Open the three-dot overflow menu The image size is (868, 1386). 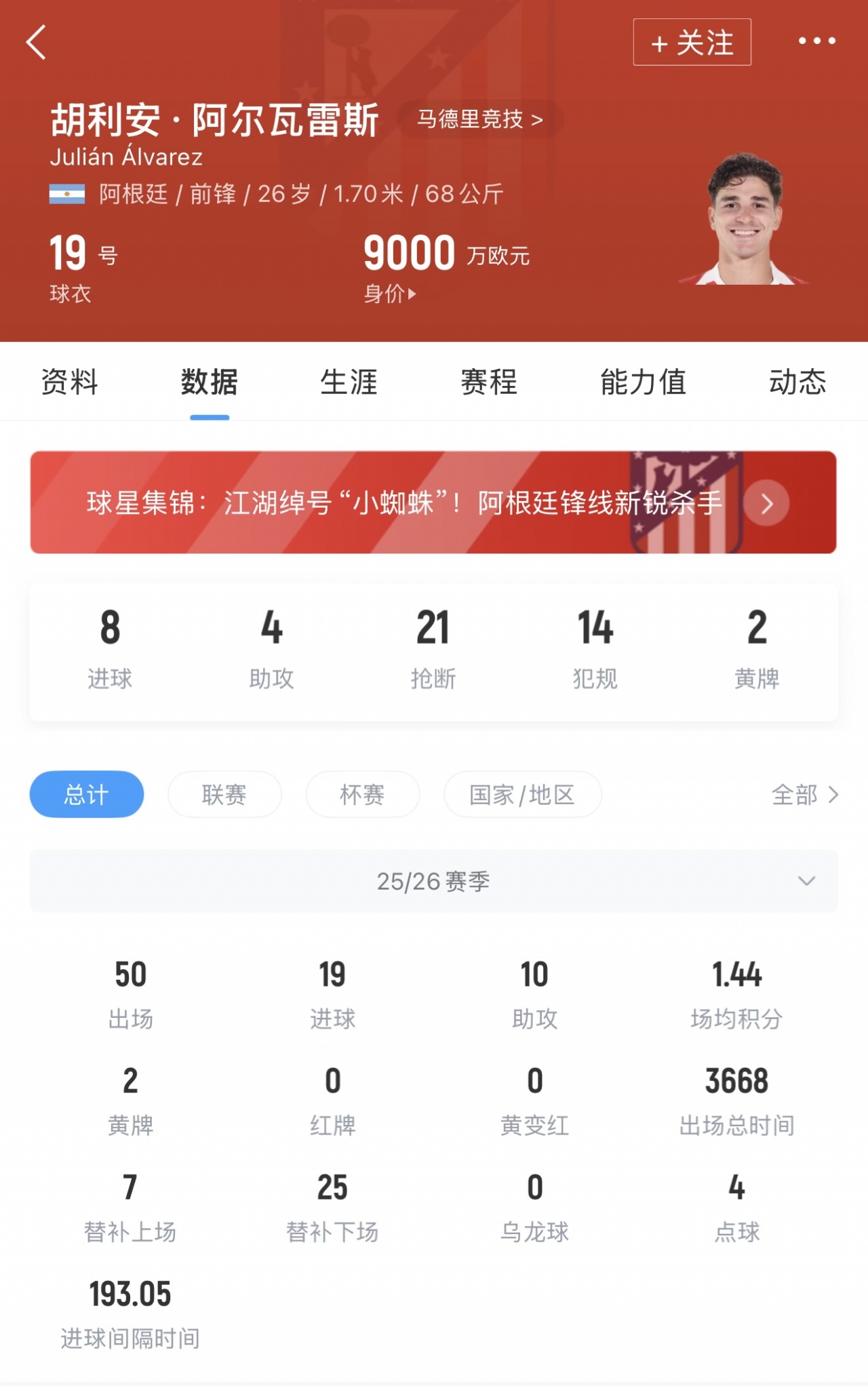(816, 41)
